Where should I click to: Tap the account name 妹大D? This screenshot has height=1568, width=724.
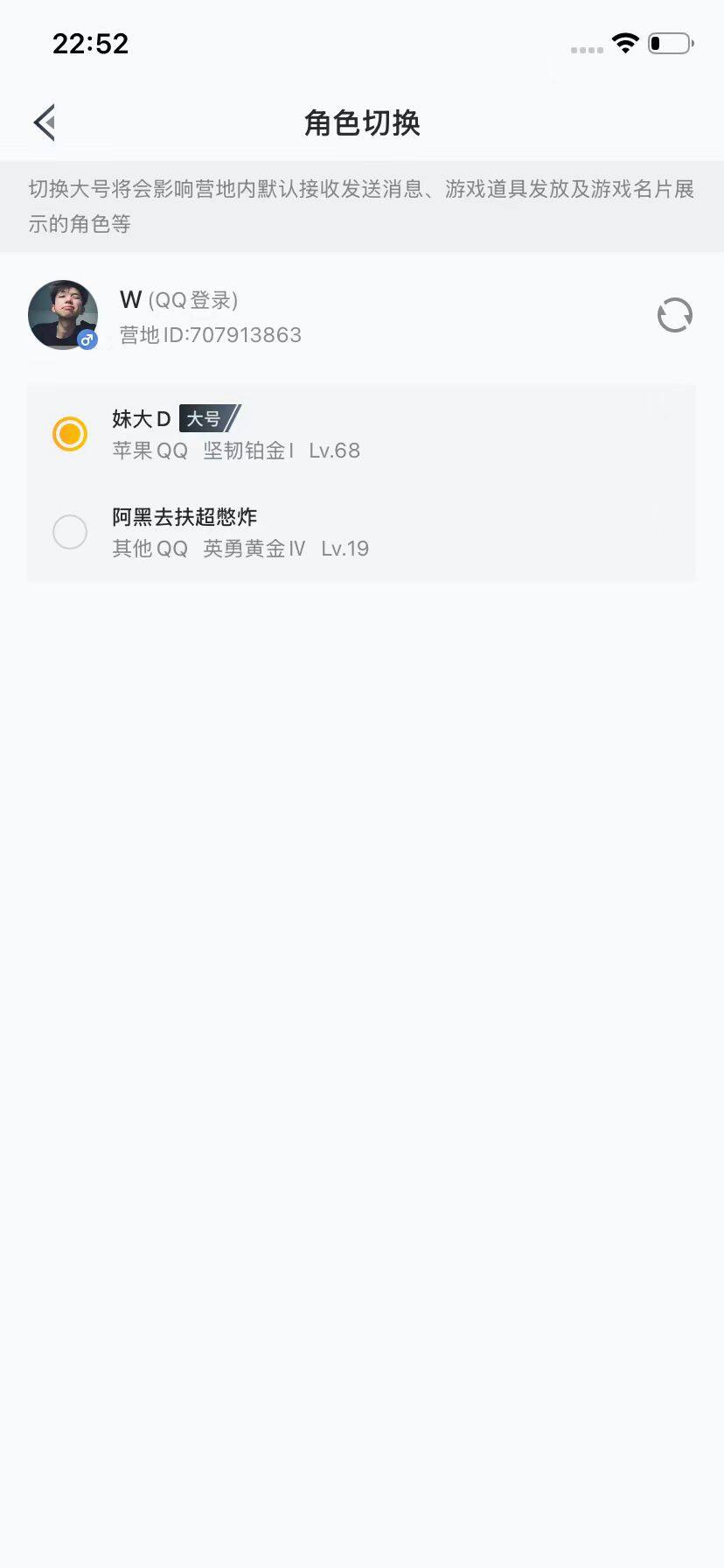142,418
